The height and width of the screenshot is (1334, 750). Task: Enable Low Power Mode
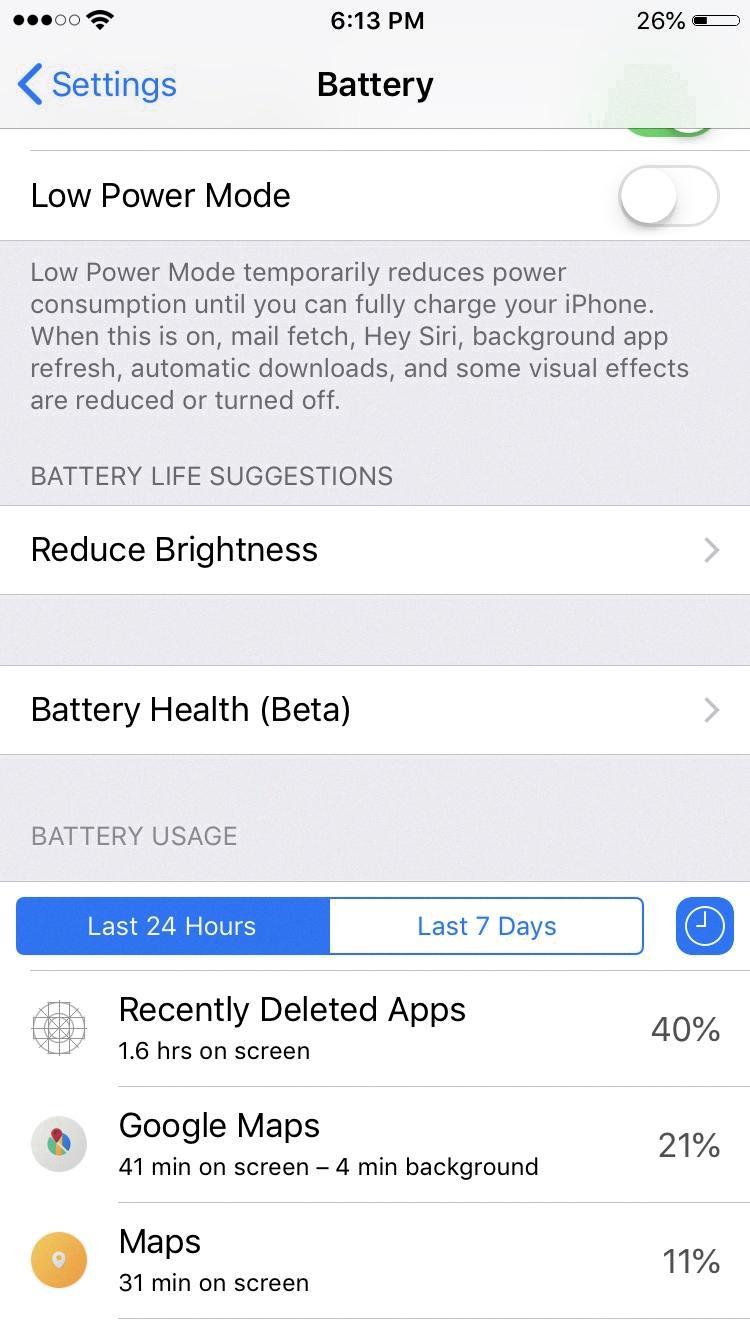click(668, 196)
